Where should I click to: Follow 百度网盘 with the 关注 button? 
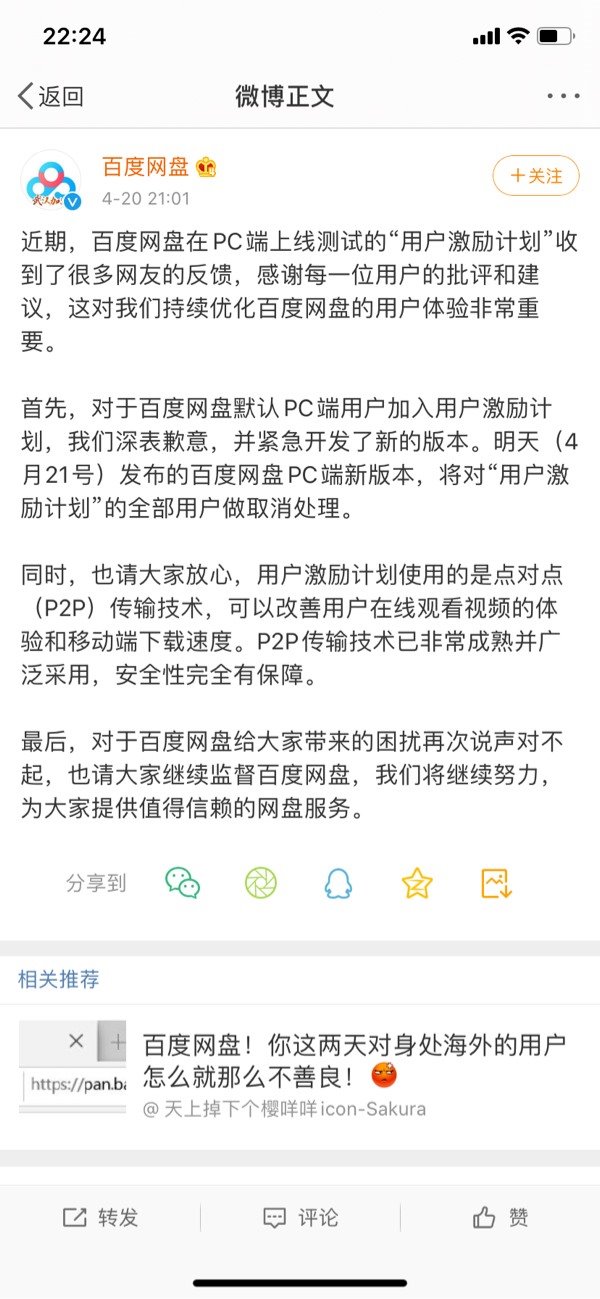[536, 176]
